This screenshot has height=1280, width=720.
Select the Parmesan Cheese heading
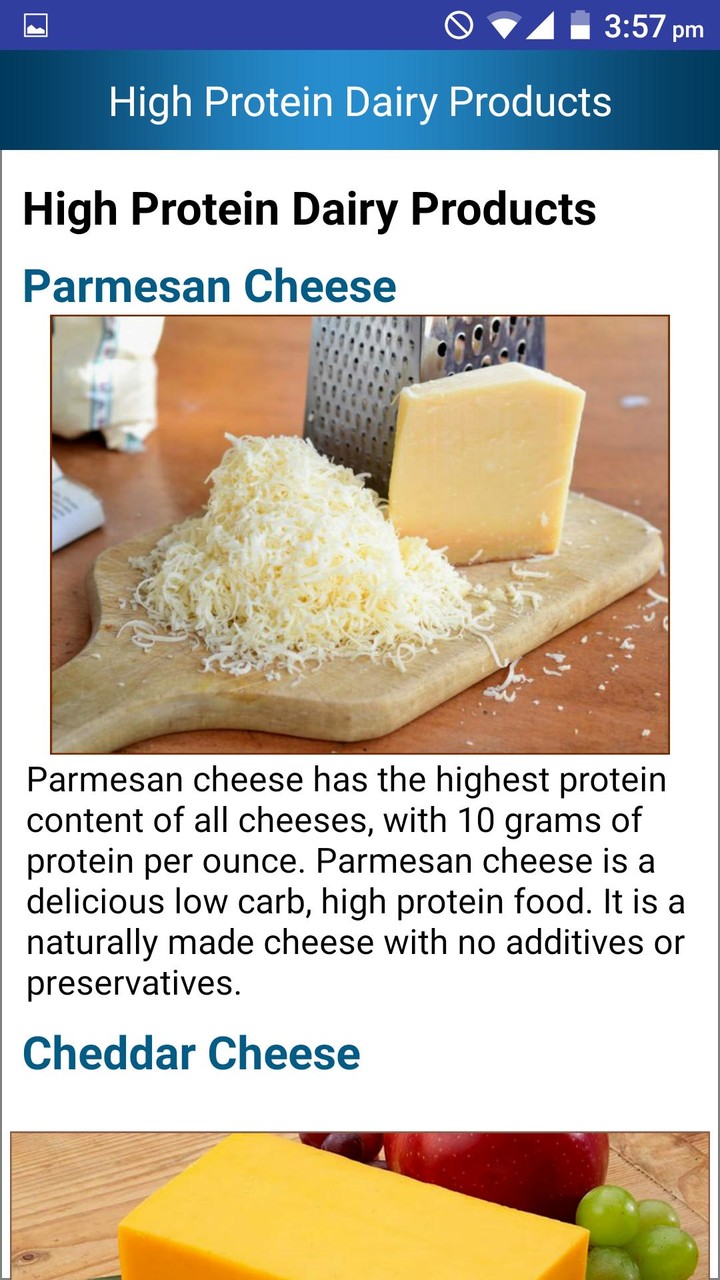pyautogui.click(x=209, y=286)
